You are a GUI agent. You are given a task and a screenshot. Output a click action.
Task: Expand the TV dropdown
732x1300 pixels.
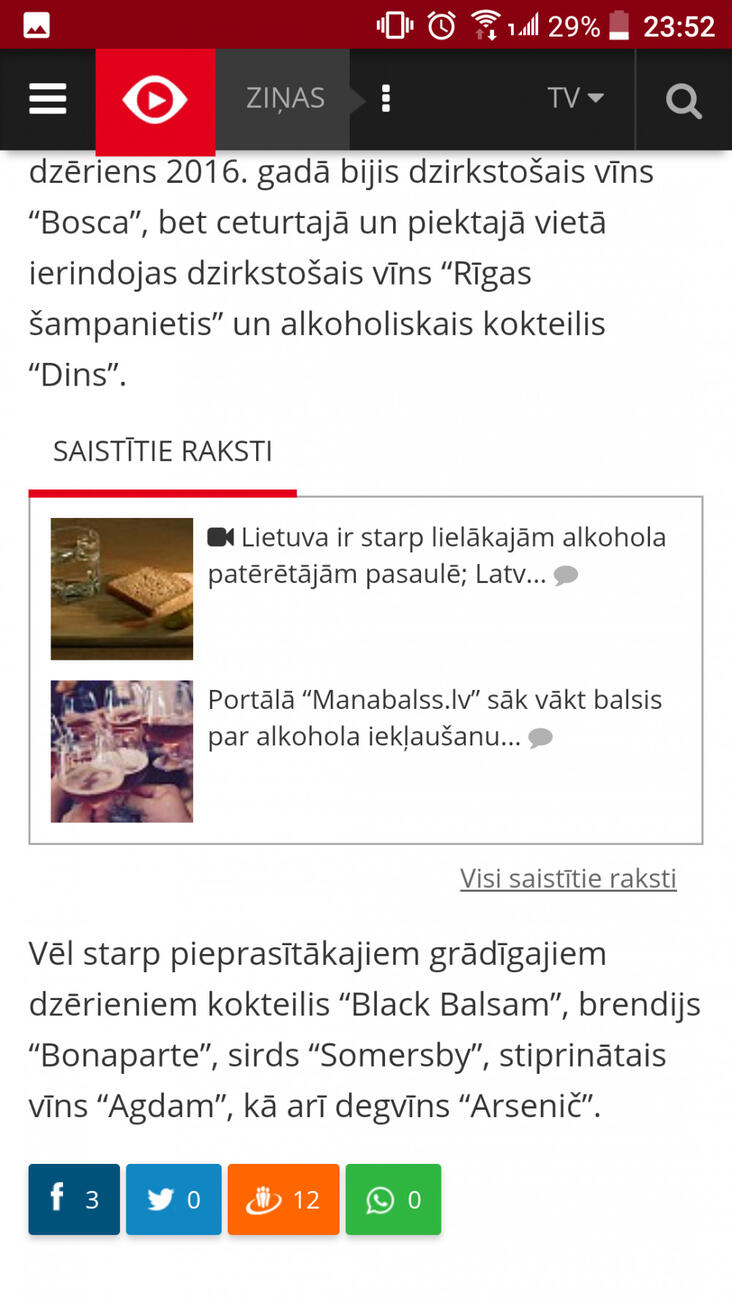click(x=575, y=98)
